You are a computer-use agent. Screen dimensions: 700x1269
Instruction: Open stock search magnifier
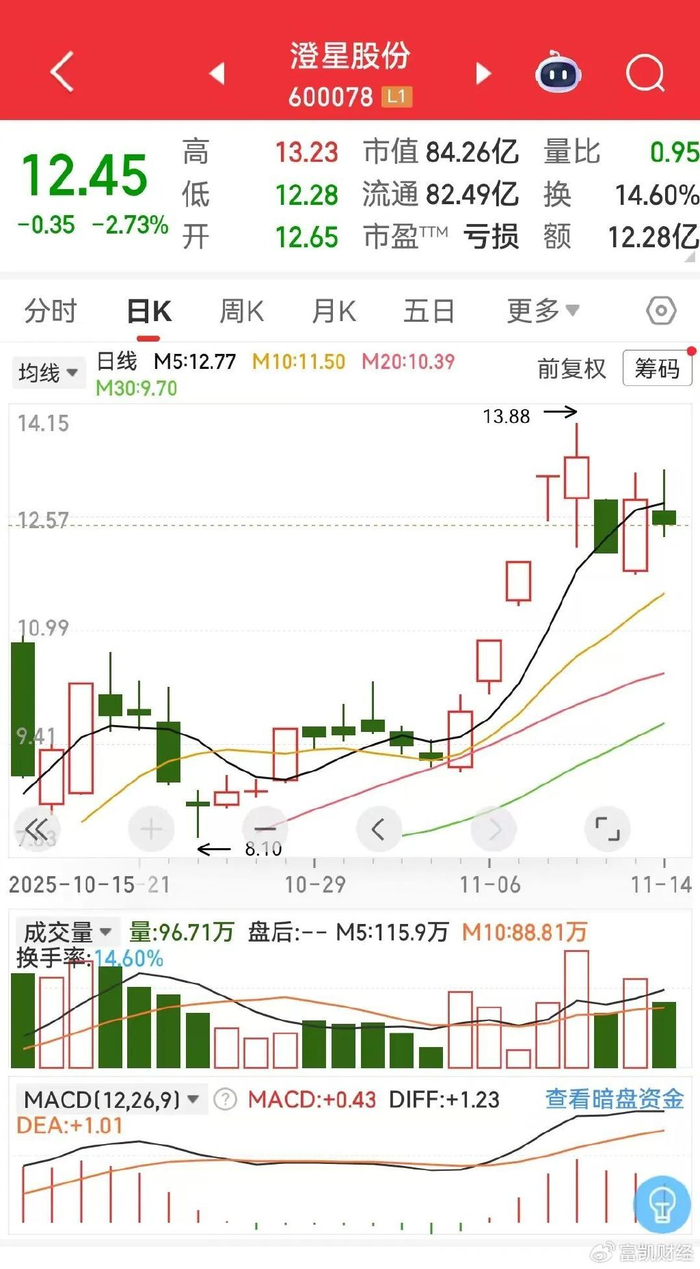pos(645,73)
